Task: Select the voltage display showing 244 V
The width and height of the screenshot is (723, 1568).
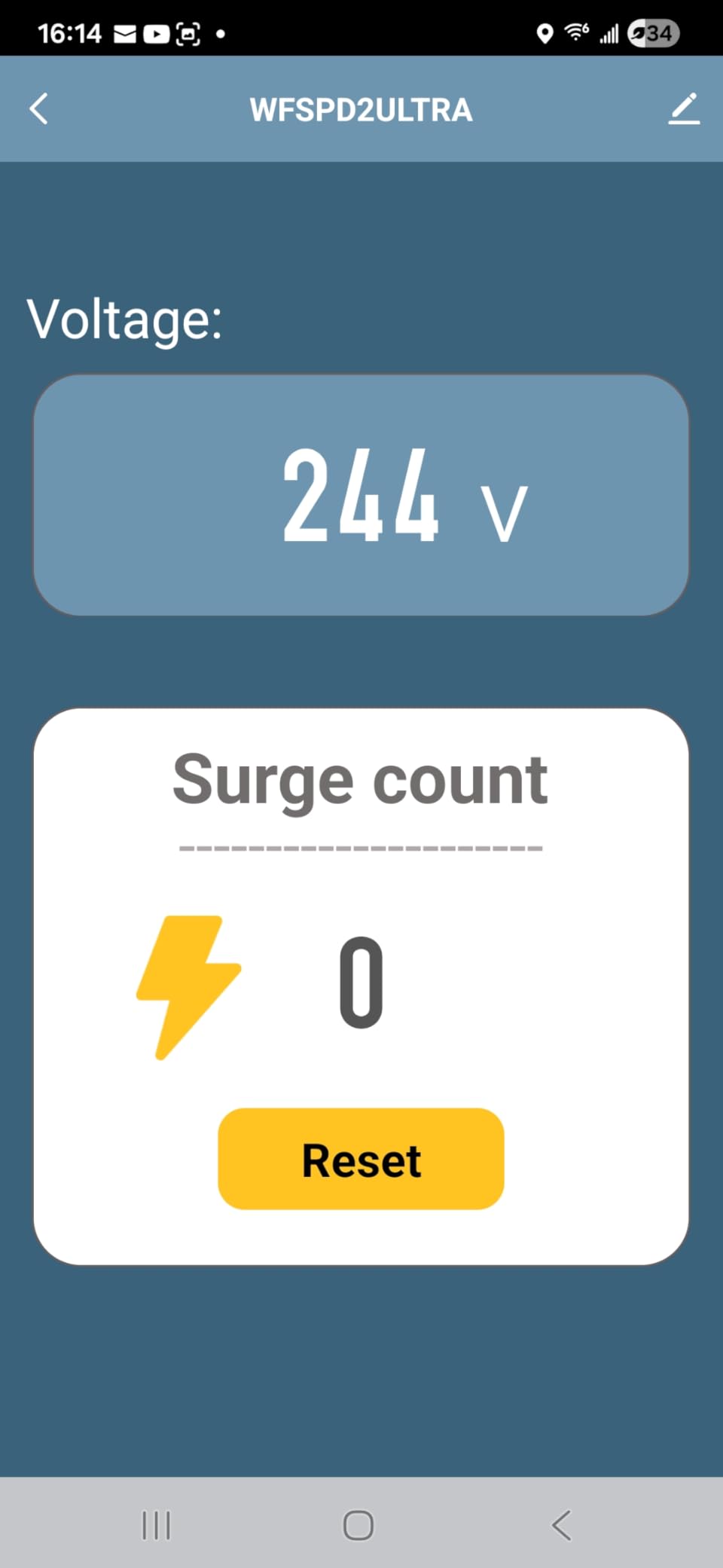Action: [x=361, y=495]
